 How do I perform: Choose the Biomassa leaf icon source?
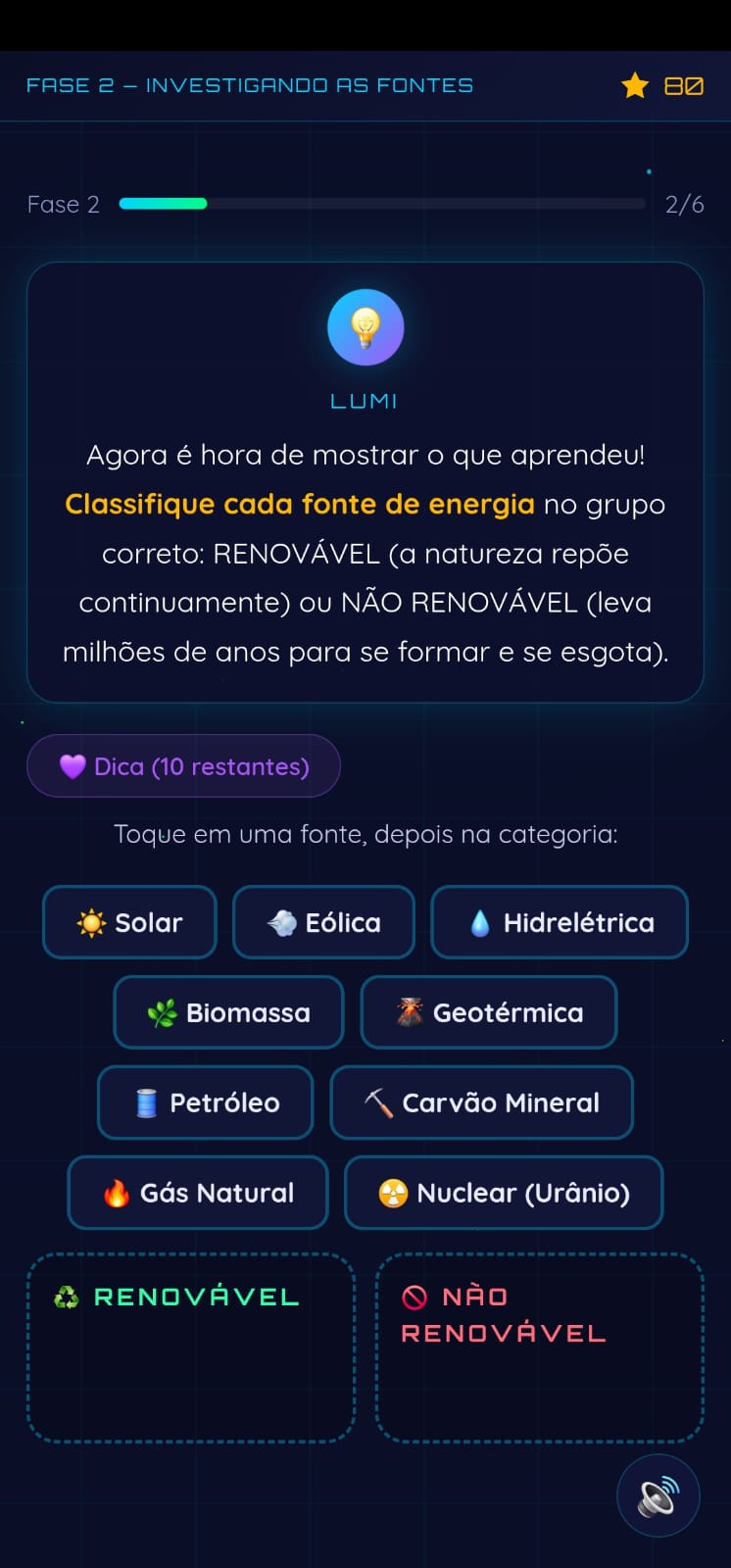[227, 1012]
